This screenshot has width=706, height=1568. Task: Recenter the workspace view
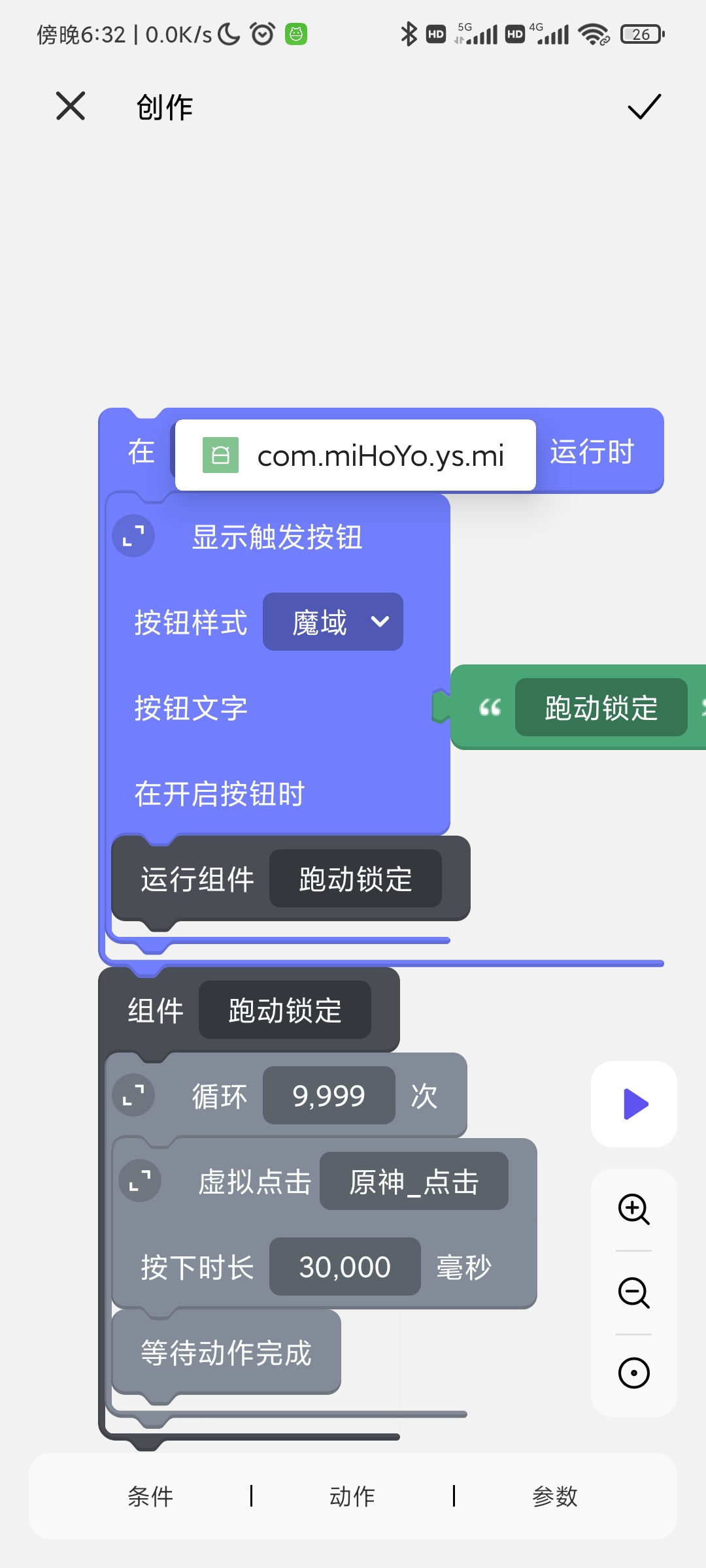click(634, 1373)
